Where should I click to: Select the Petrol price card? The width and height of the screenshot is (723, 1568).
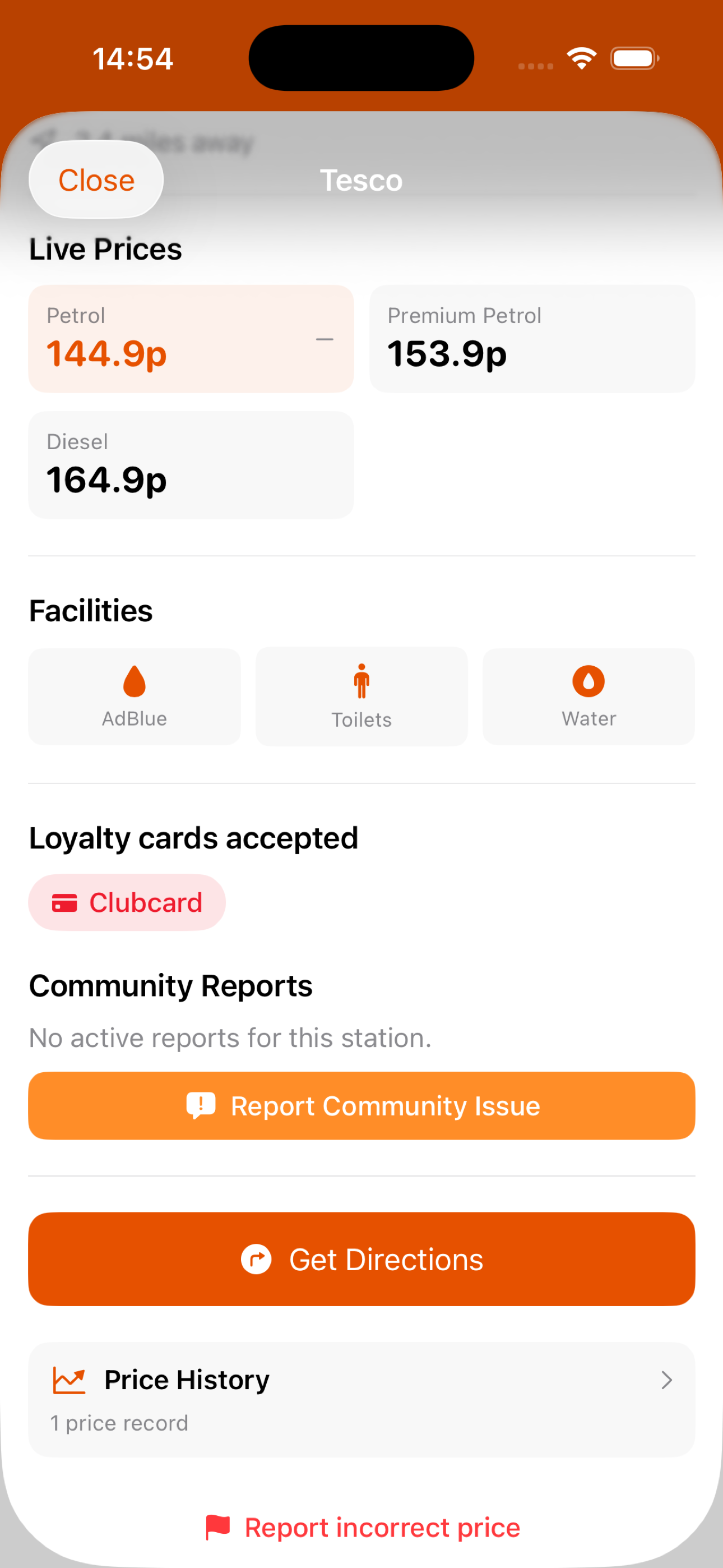(x=191, y=338)
